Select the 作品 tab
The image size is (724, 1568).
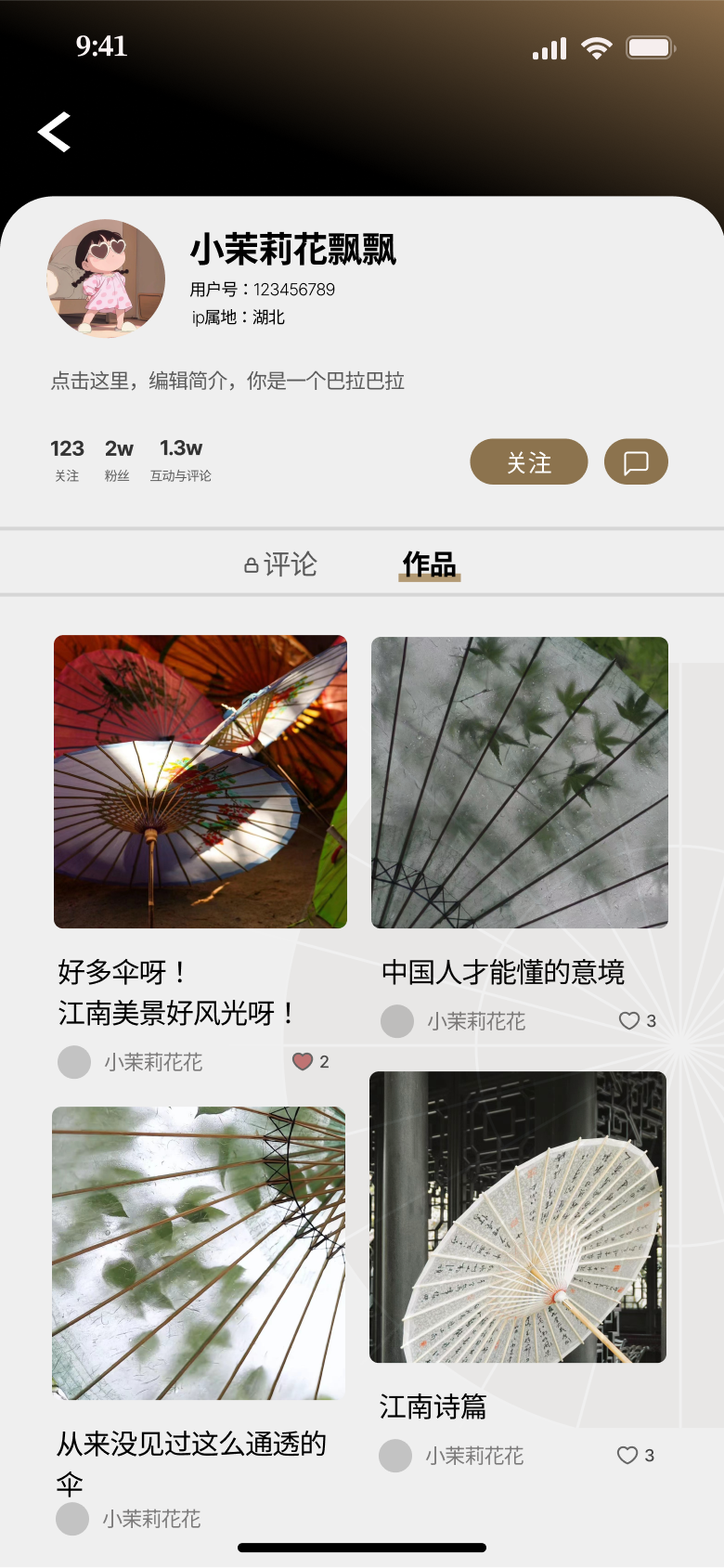pyautogui.click(x=429, y=564)
